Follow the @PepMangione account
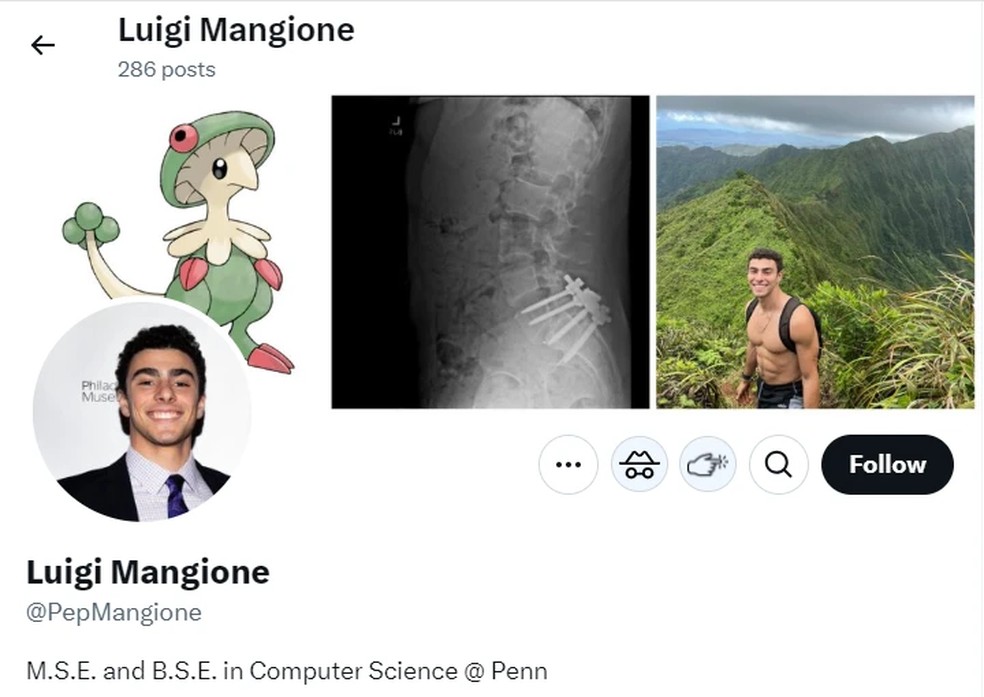Screen dimensions: 984x697 tap(887, 465)
